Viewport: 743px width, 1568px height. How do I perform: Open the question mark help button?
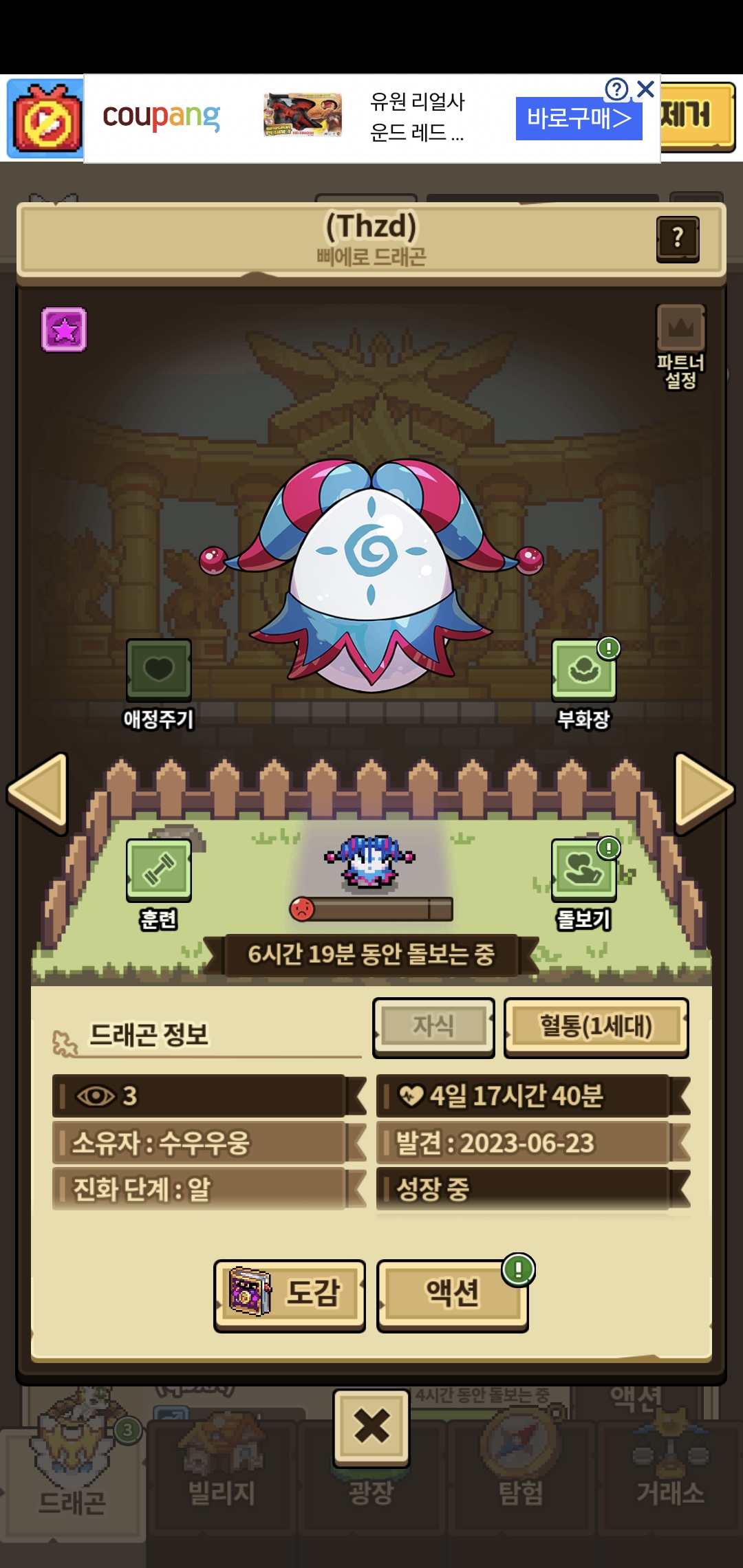(678, 239)
